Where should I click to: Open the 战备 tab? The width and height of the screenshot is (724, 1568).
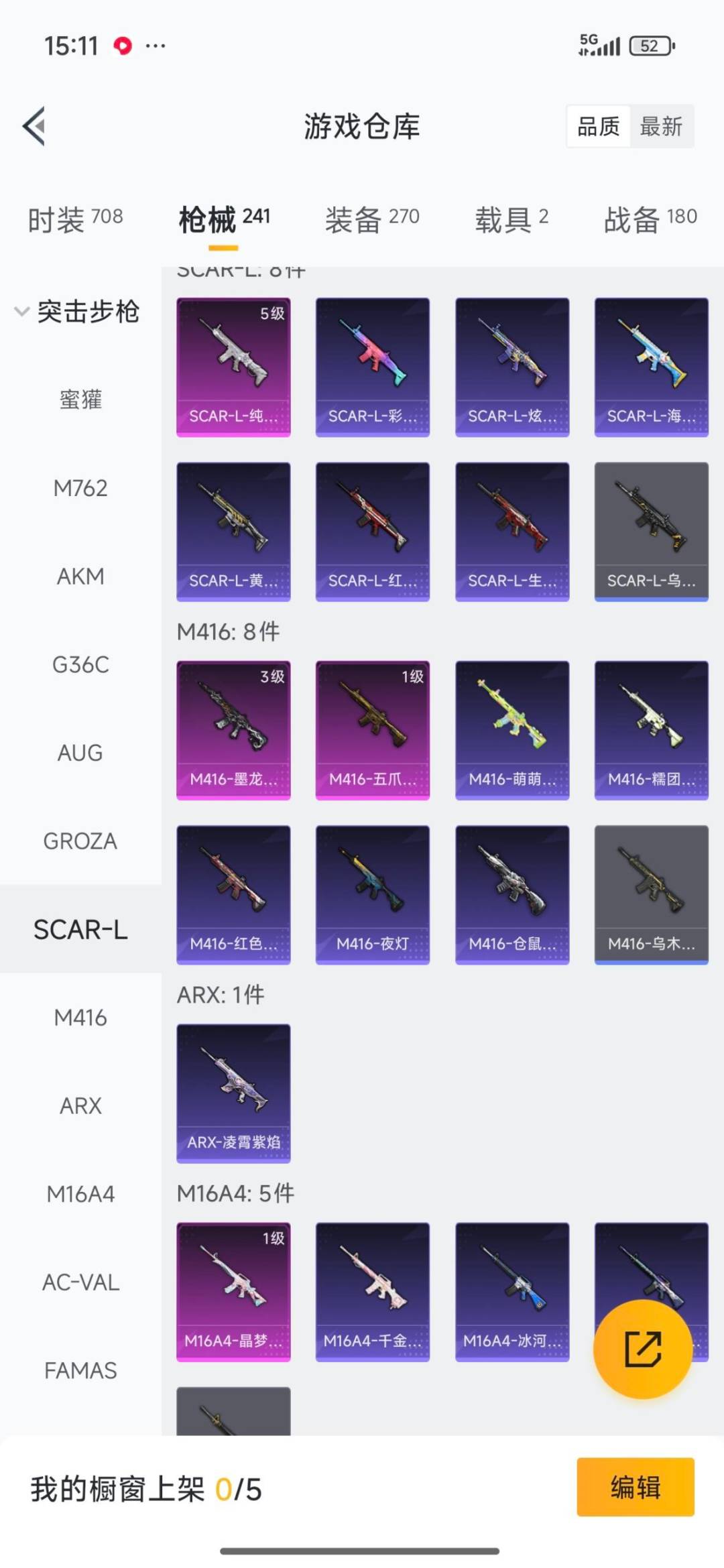coord(650,219)
